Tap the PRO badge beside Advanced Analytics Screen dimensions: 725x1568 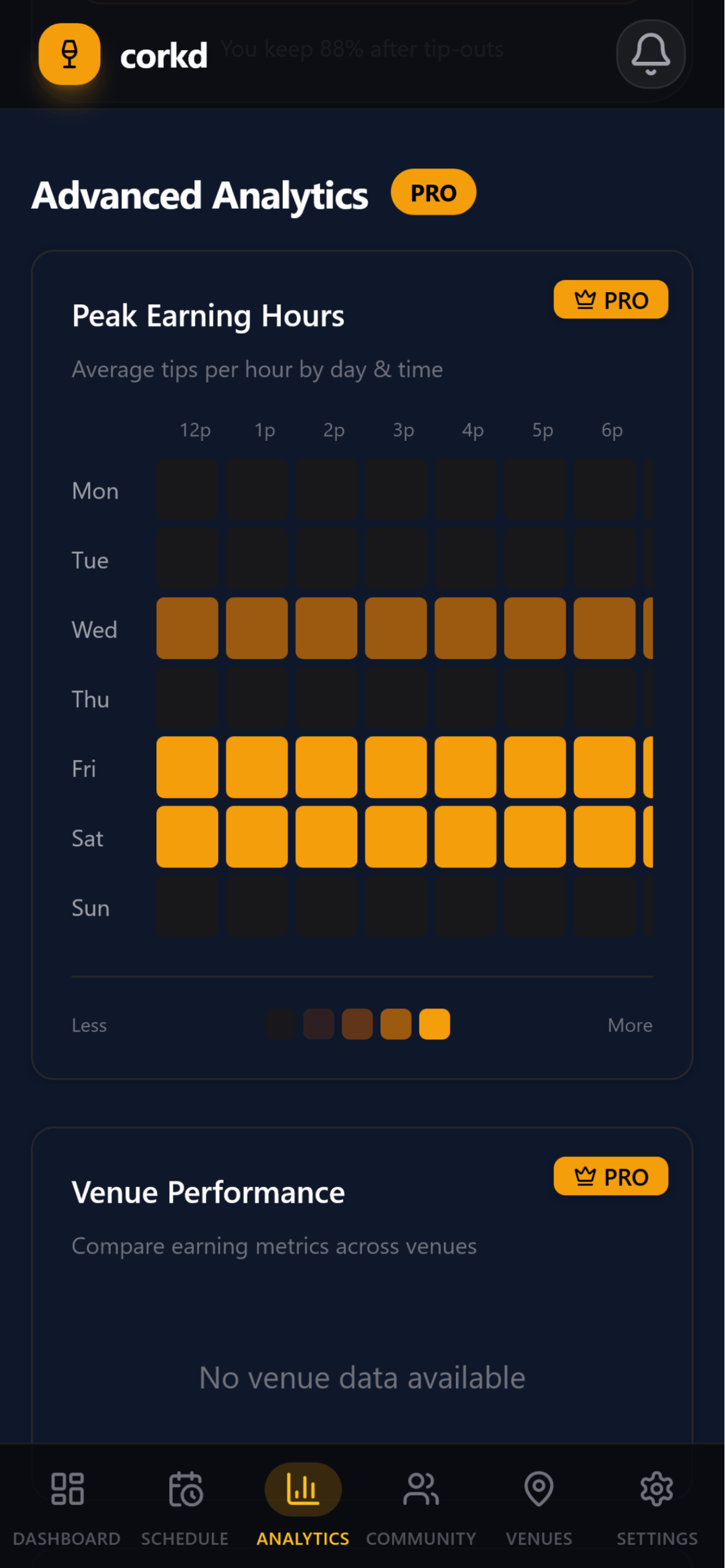[x=433, y=193]
